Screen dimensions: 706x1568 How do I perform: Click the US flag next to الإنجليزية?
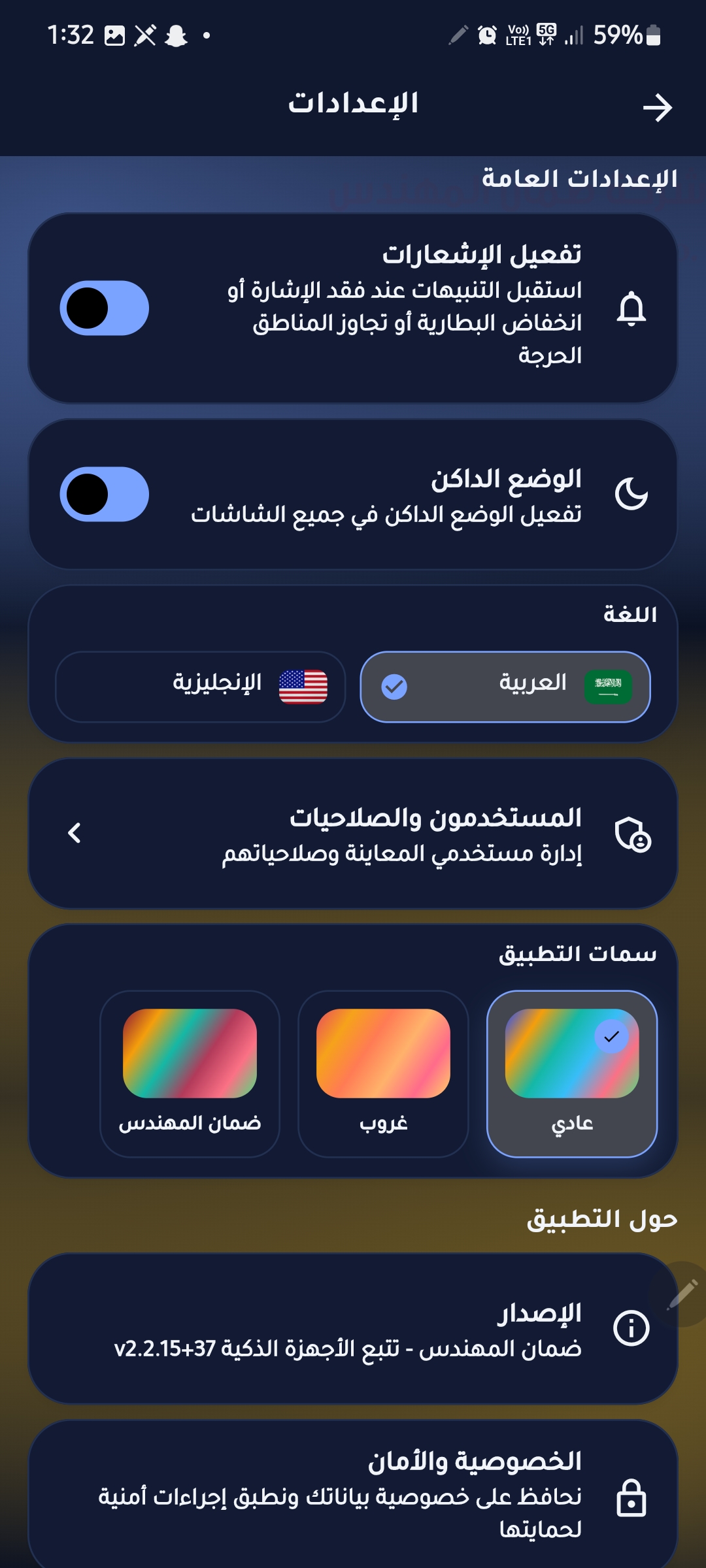pyautogui.click(x=304, y=686)
